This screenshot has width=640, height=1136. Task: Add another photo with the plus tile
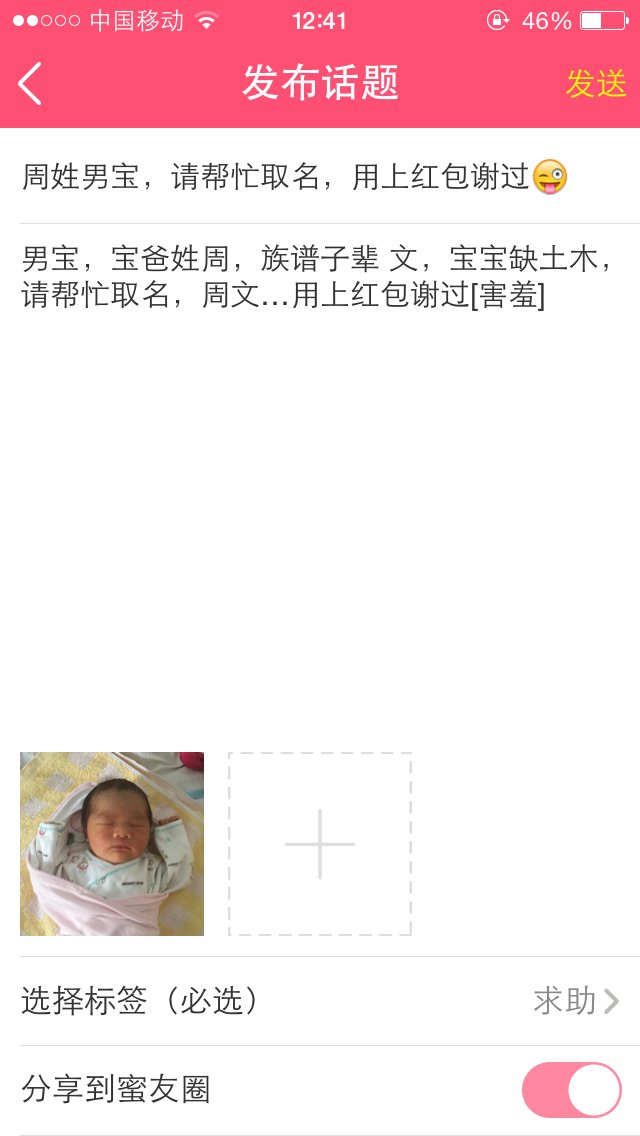pos(320,844)
